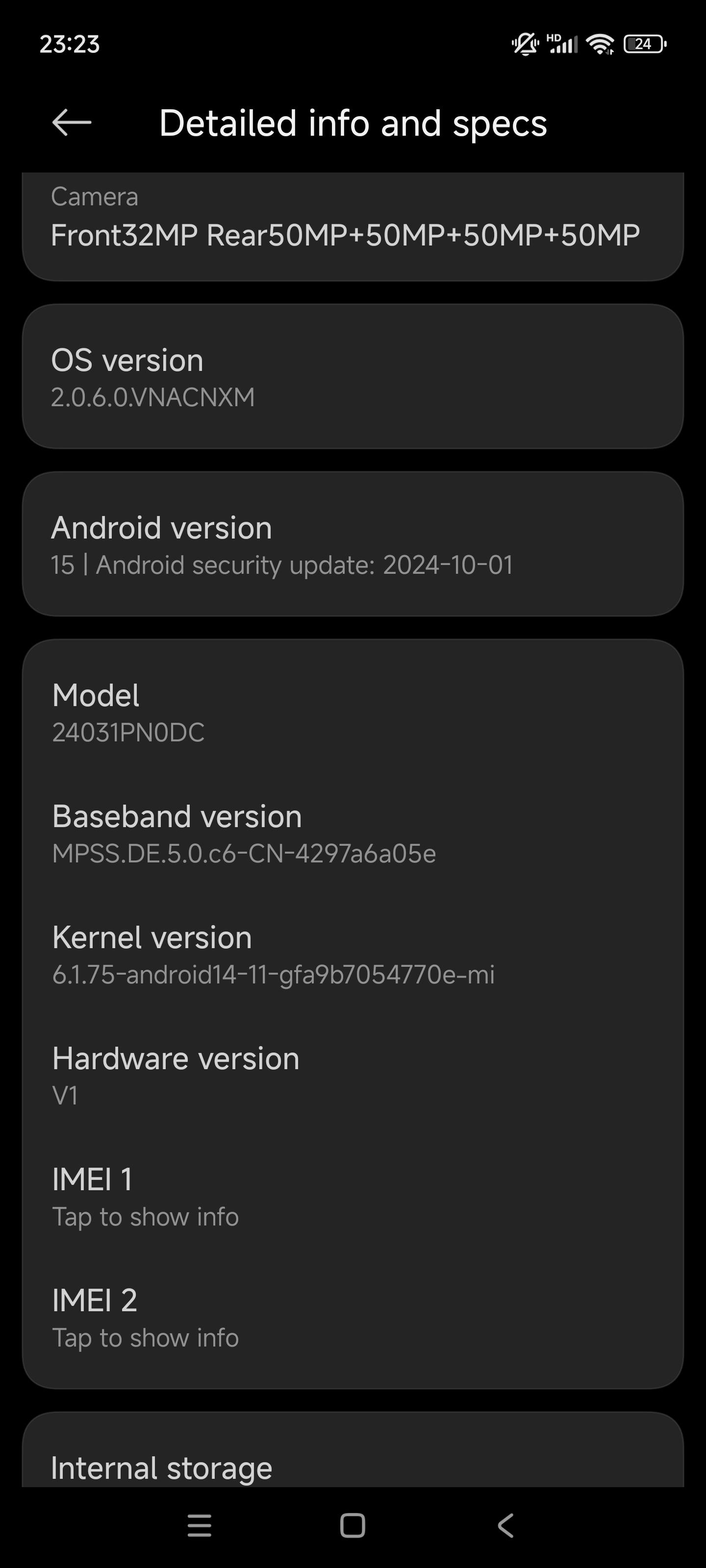Go back using the top arrow

click(x=72, y=123)
